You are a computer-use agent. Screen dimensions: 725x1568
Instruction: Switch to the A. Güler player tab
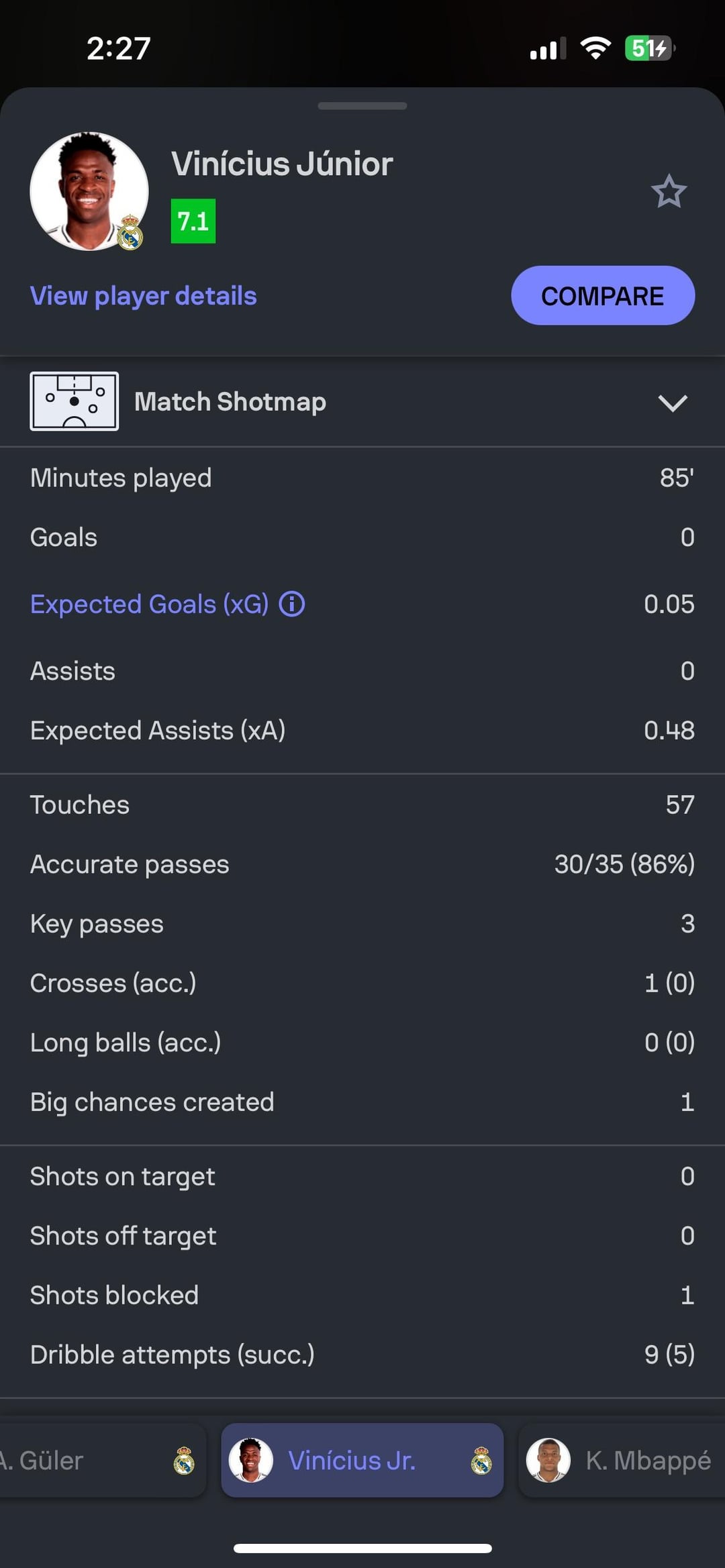(x=101, y=1460)
